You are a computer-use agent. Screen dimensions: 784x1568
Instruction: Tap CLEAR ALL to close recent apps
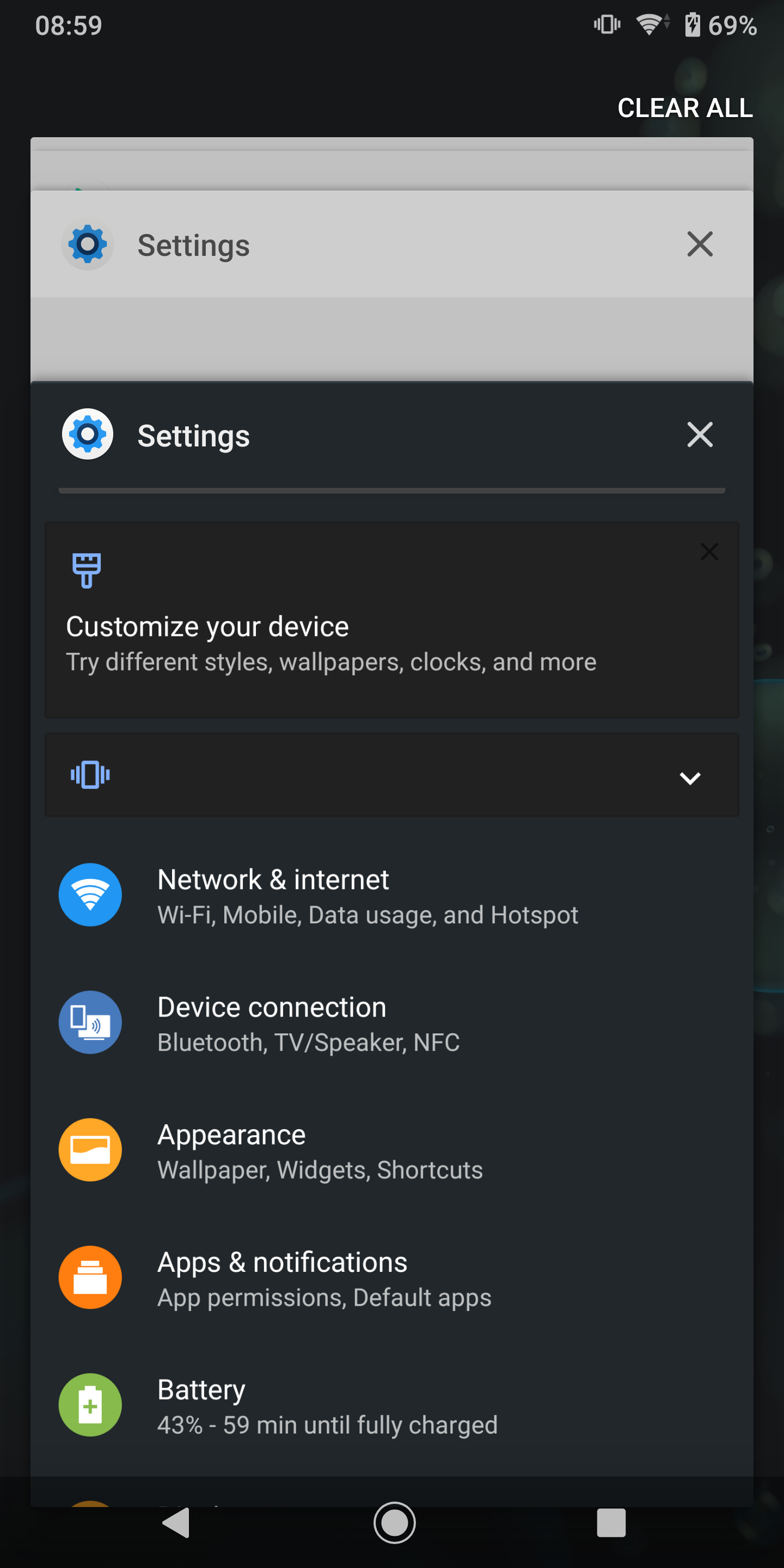[685, 108]
